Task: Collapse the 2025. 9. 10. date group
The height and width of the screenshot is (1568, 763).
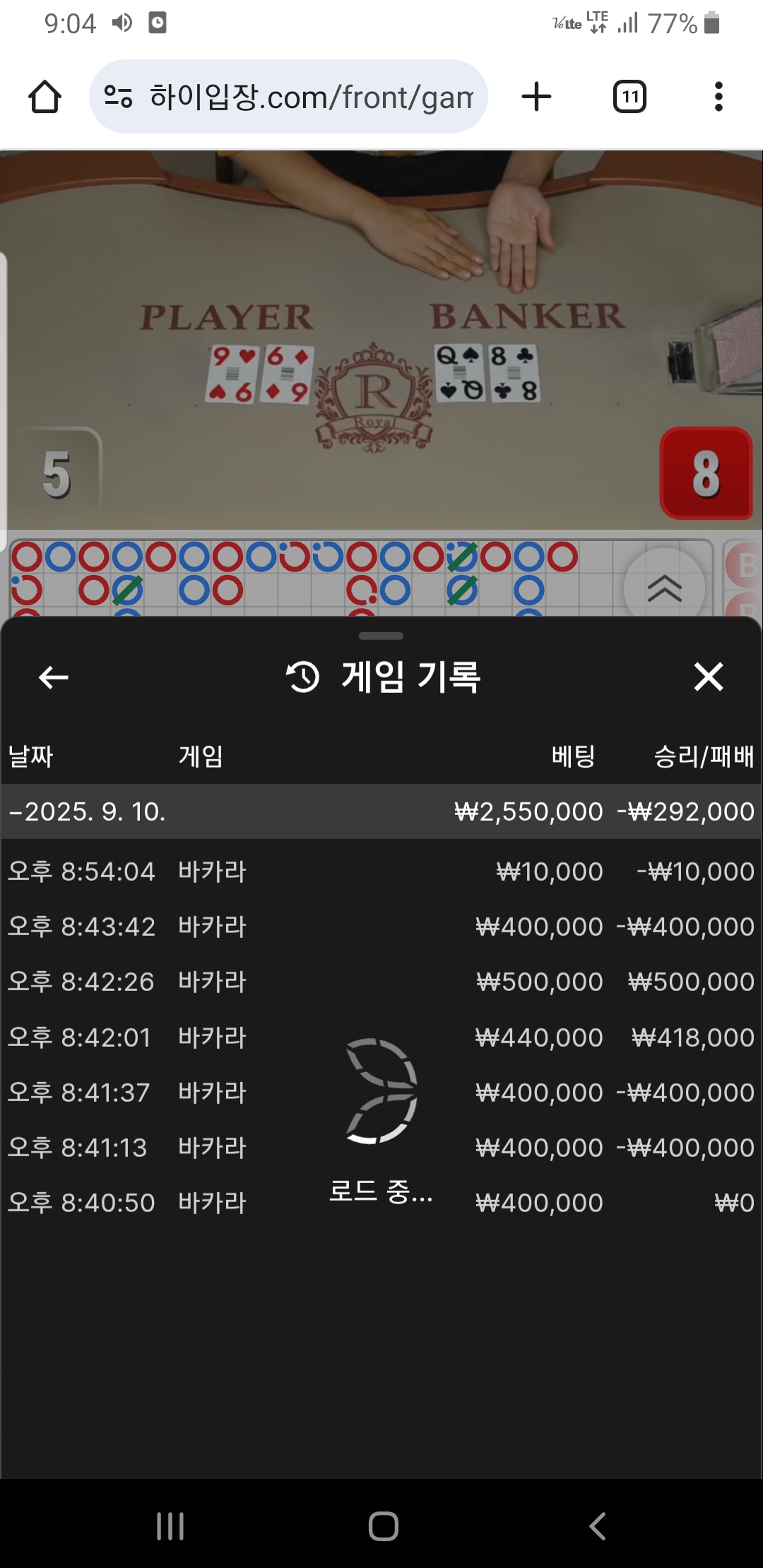Action: click(87, 812)
